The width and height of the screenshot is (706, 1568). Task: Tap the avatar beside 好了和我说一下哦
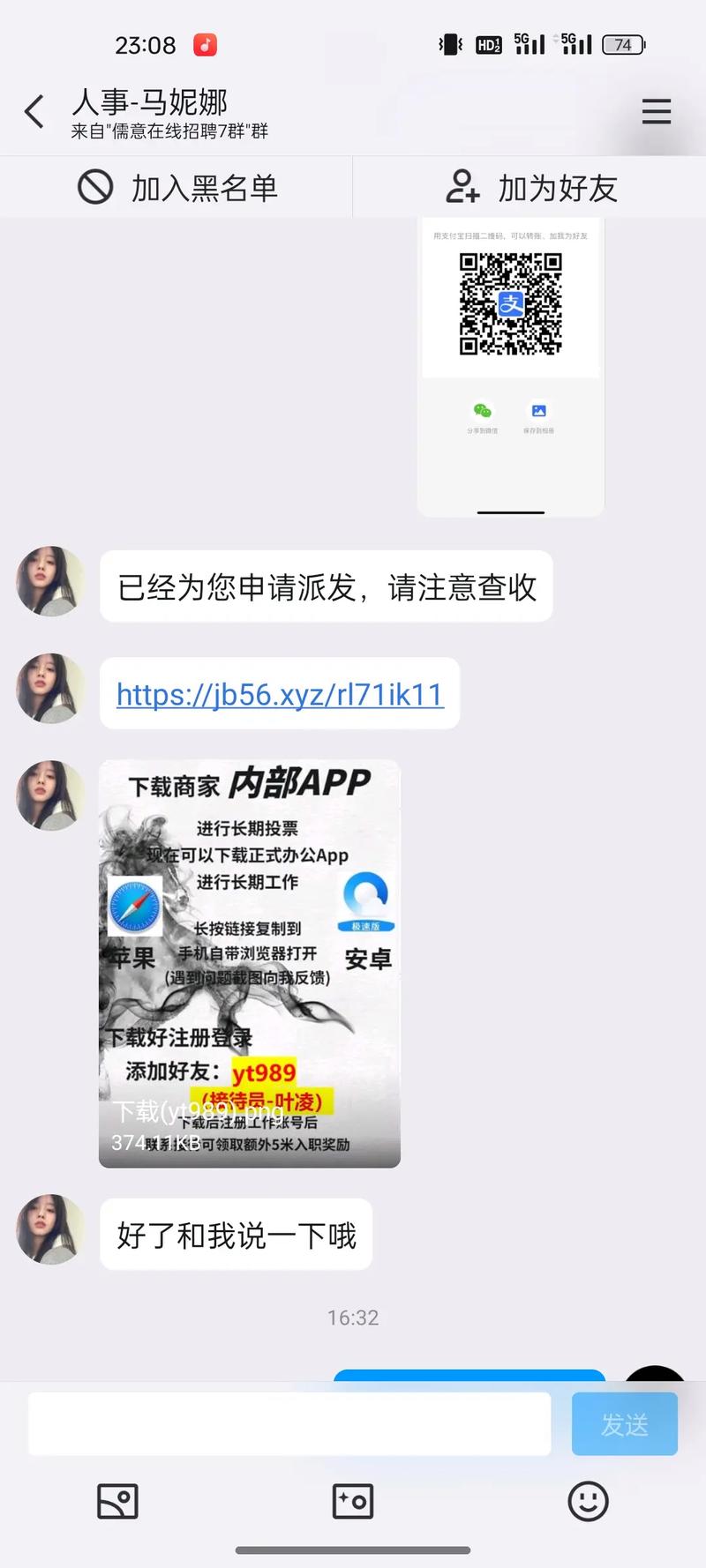coord(50,1229)
